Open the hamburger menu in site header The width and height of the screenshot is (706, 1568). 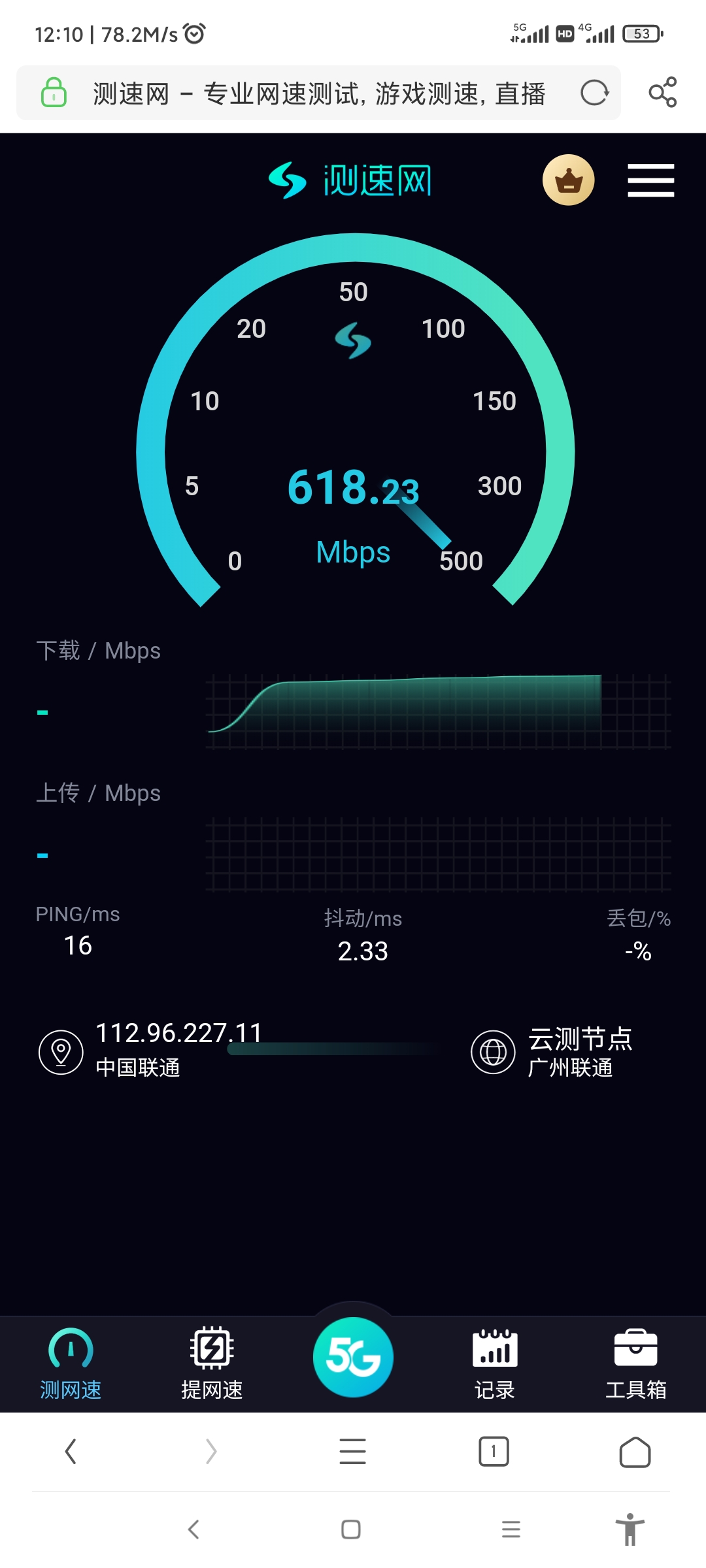pos(650,180)
